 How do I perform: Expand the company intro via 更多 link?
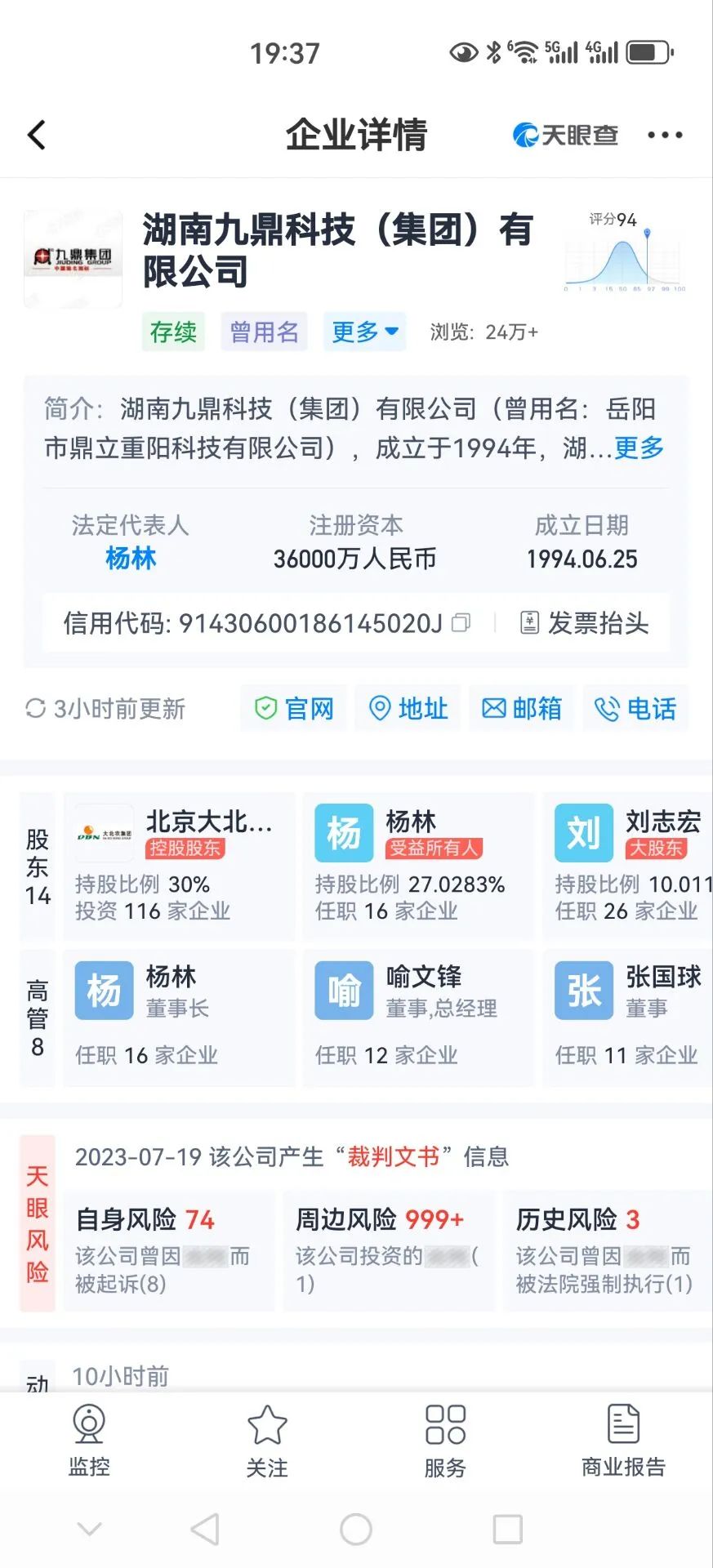coord(639,448)
